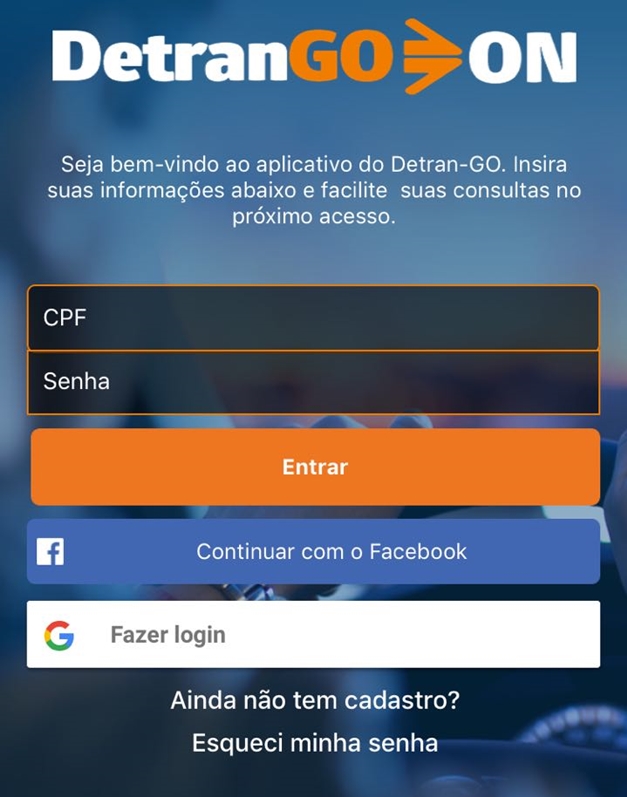Sign in with Google via Fazer login
This screenshot has width=627, height=797.
coord(313,634)
